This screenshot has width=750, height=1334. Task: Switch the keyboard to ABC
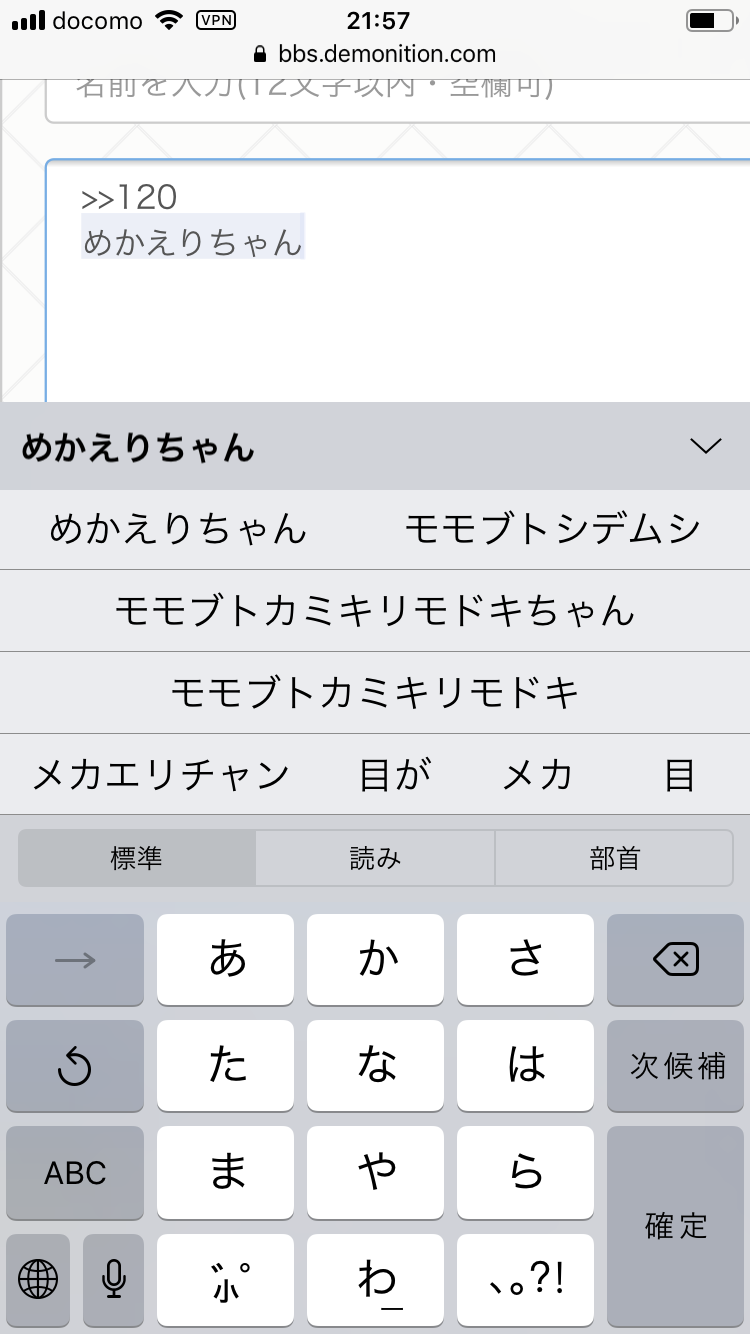[75, 1173]
